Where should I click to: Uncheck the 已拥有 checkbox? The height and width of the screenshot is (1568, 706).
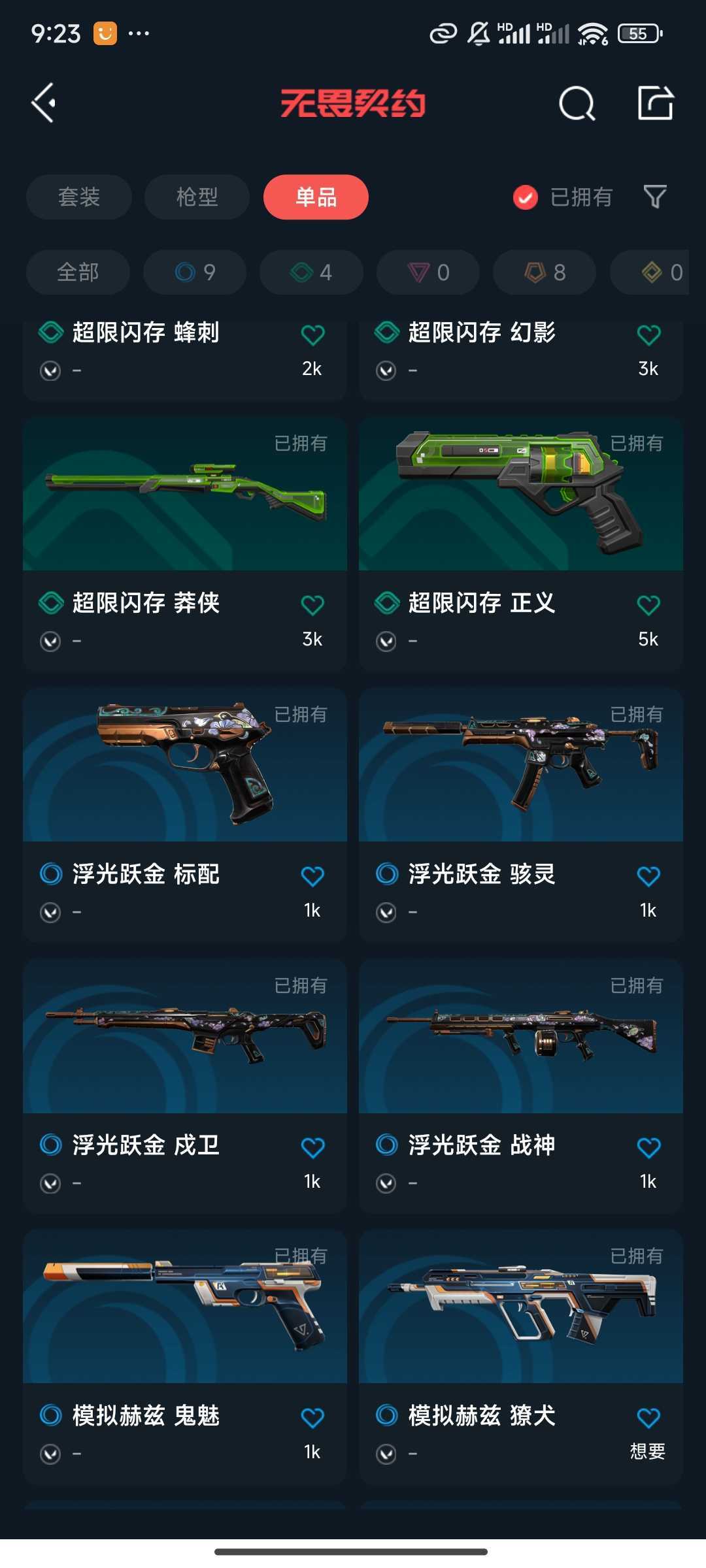coord(526,197)
